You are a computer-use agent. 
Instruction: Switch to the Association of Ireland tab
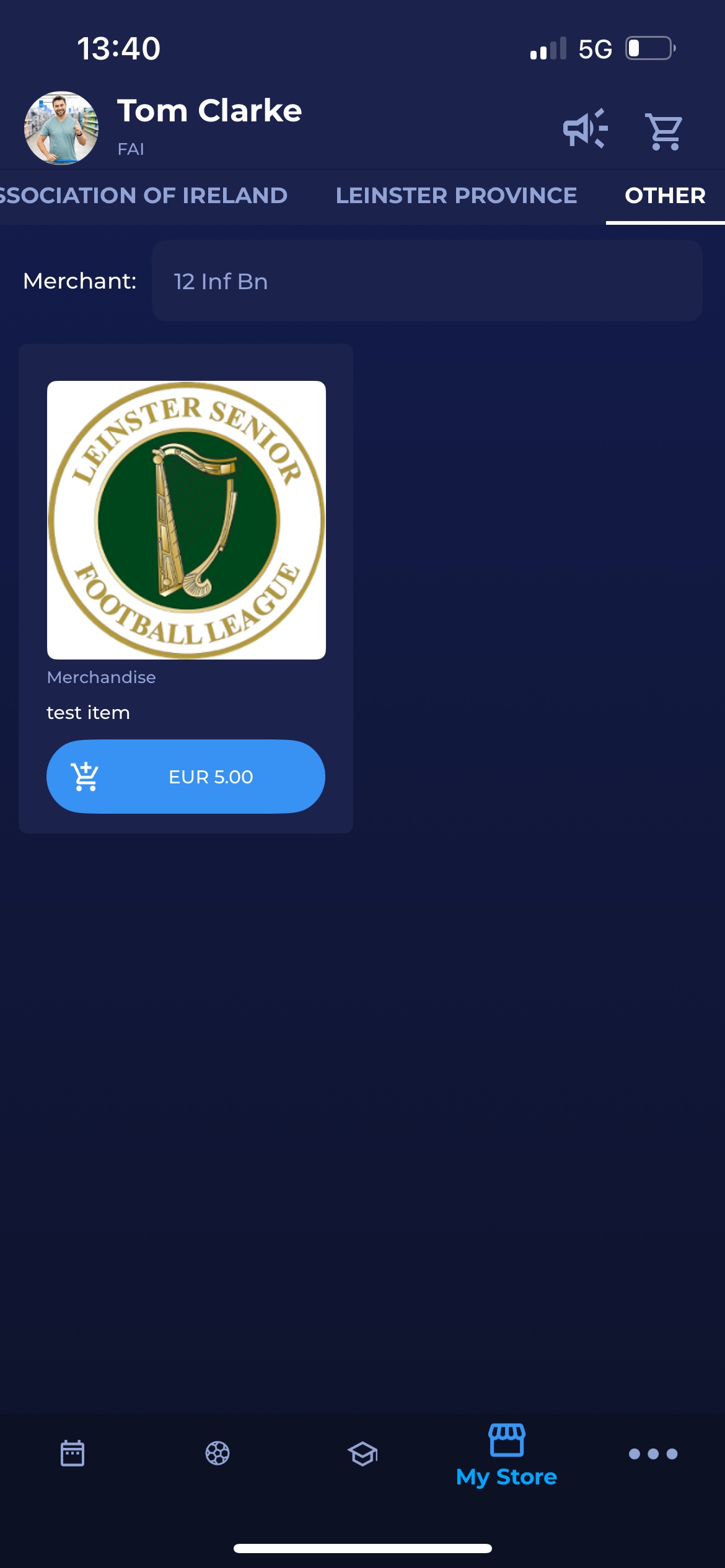(x=144, y=196)
